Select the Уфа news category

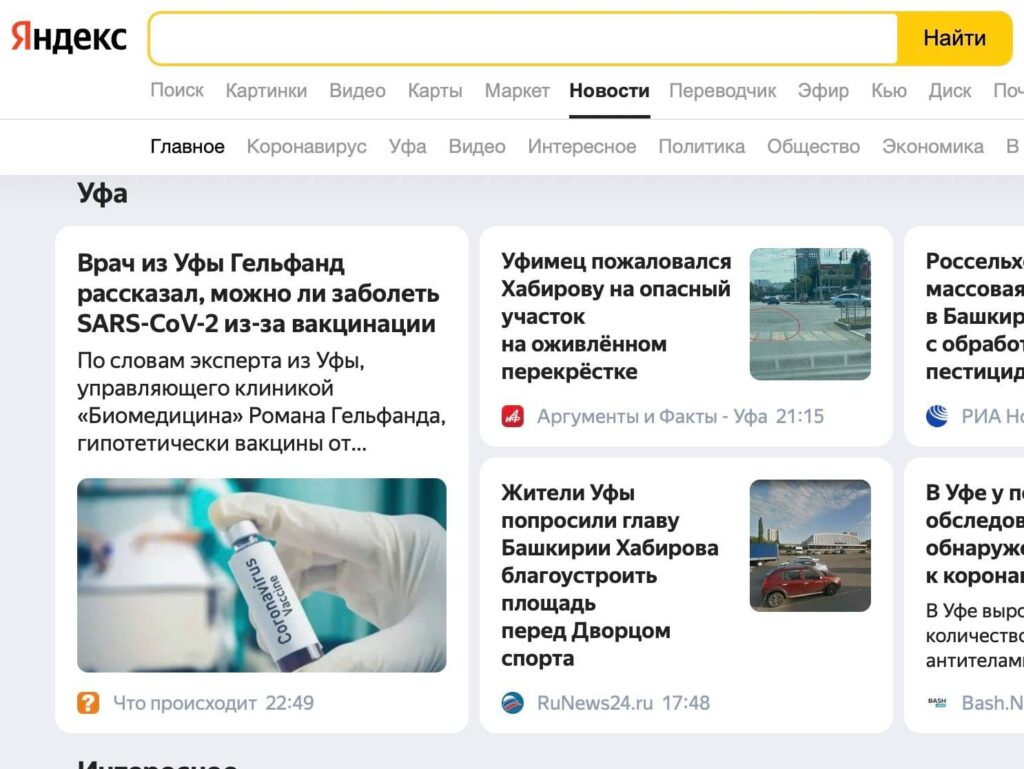[407, 146]
